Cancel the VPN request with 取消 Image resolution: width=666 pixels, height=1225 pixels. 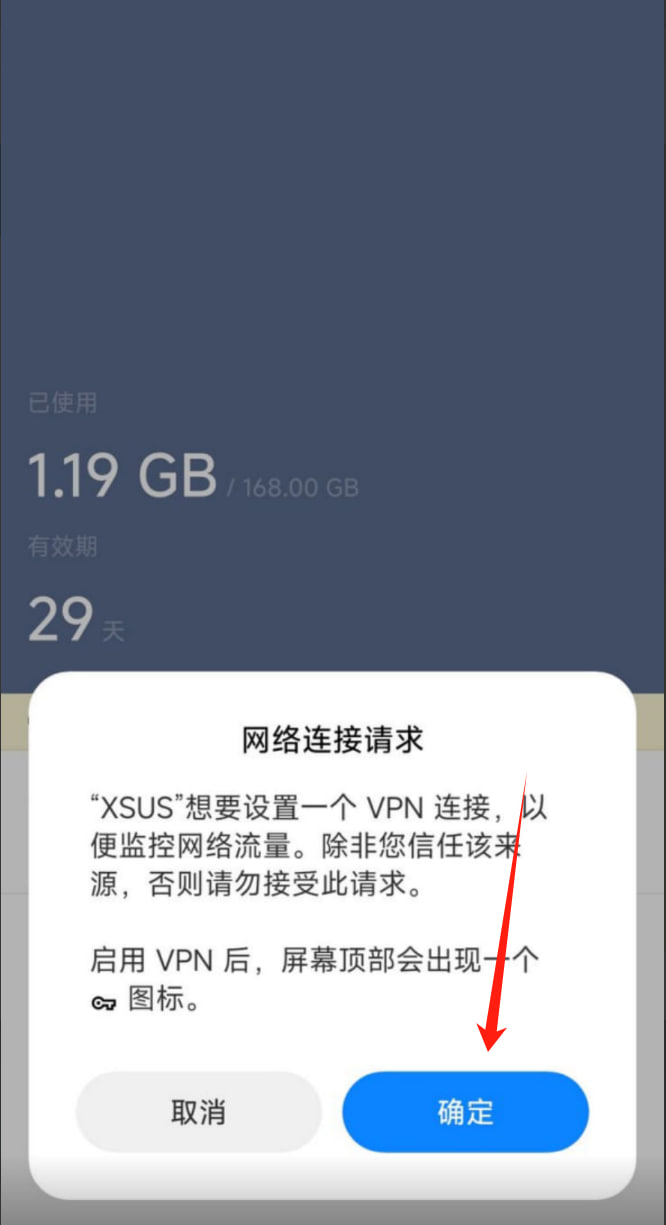click(x=198, y=1112)
